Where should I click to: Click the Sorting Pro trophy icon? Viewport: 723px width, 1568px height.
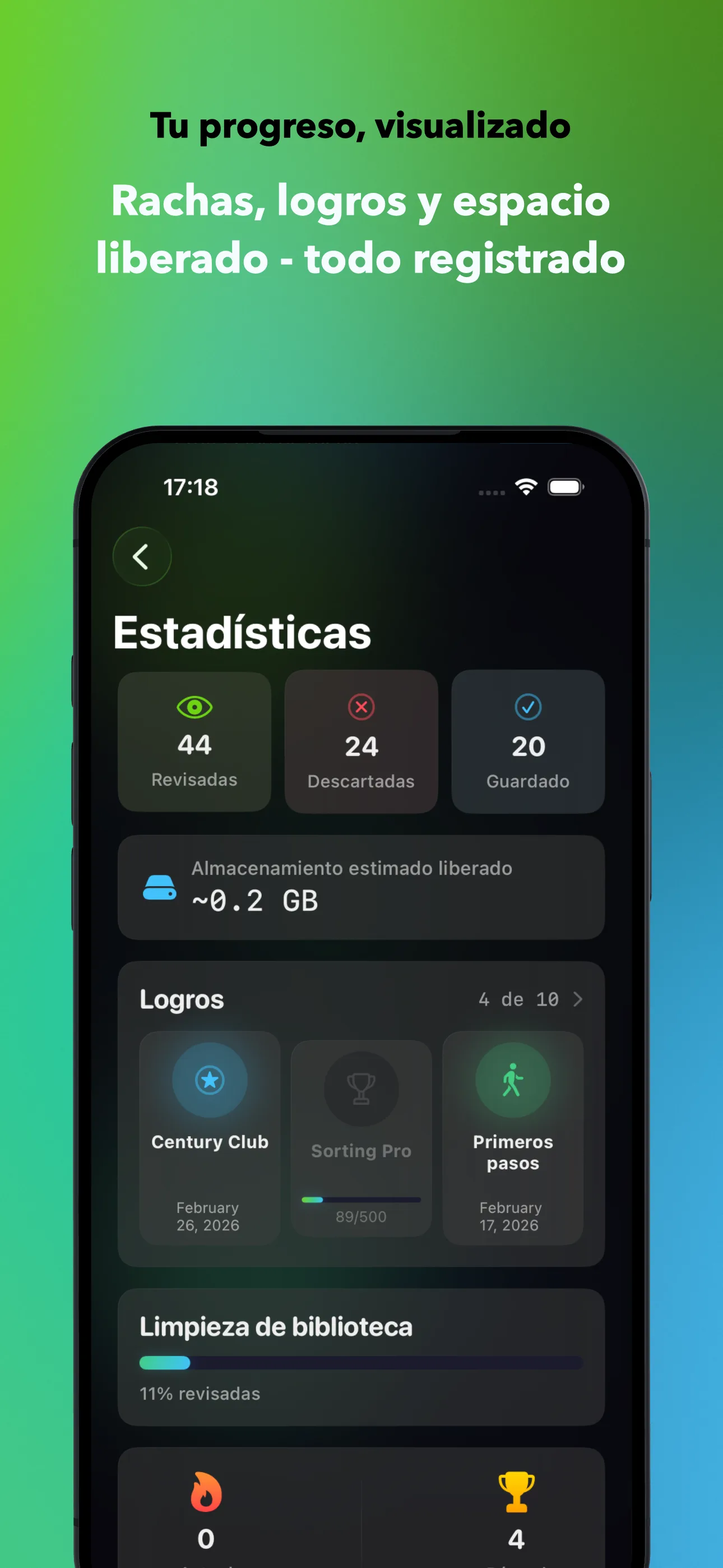click(360, 1090)
